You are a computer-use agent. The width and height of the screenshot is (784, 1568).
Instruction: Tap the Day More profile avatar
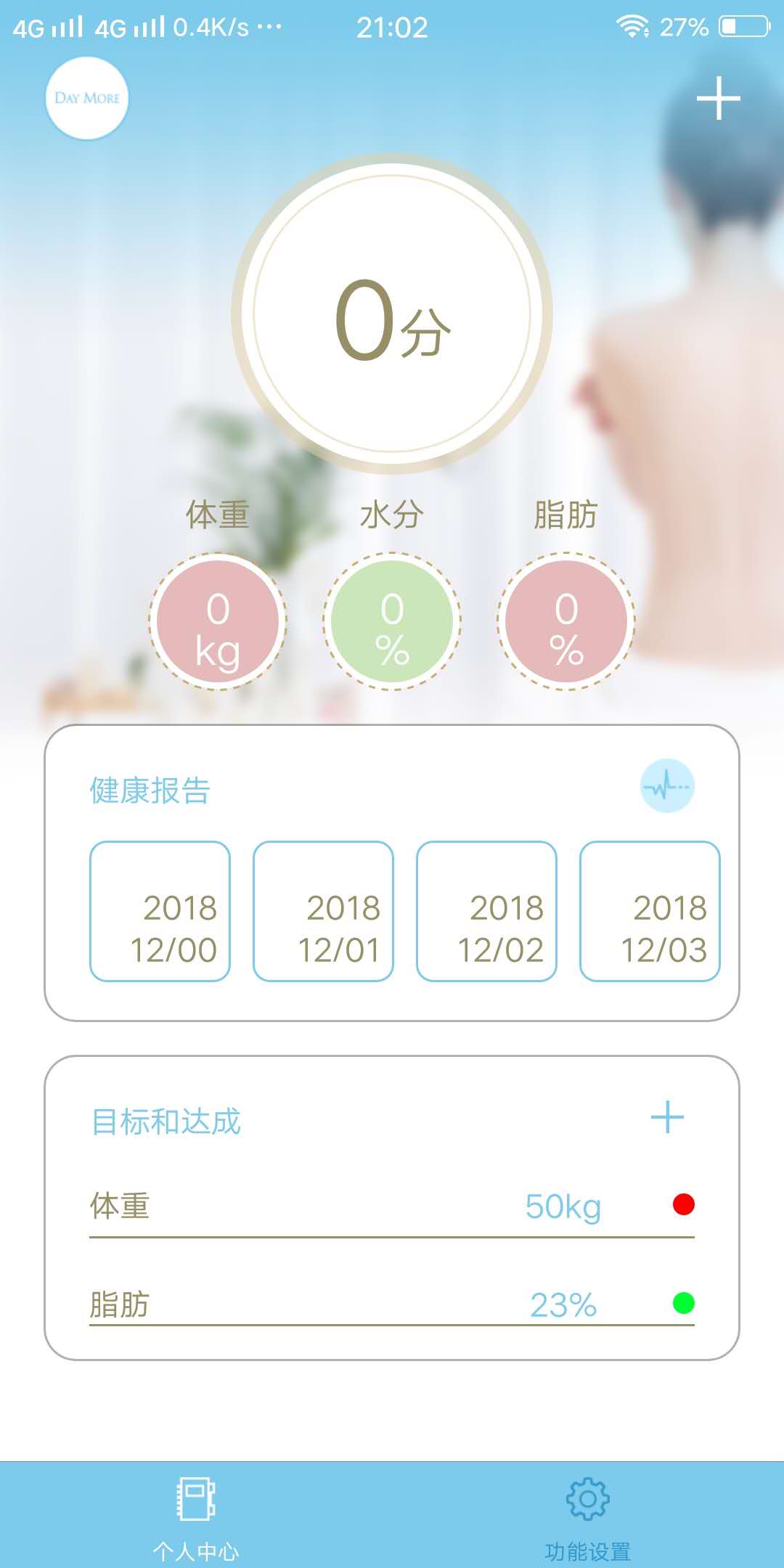(x=87, y=98)
